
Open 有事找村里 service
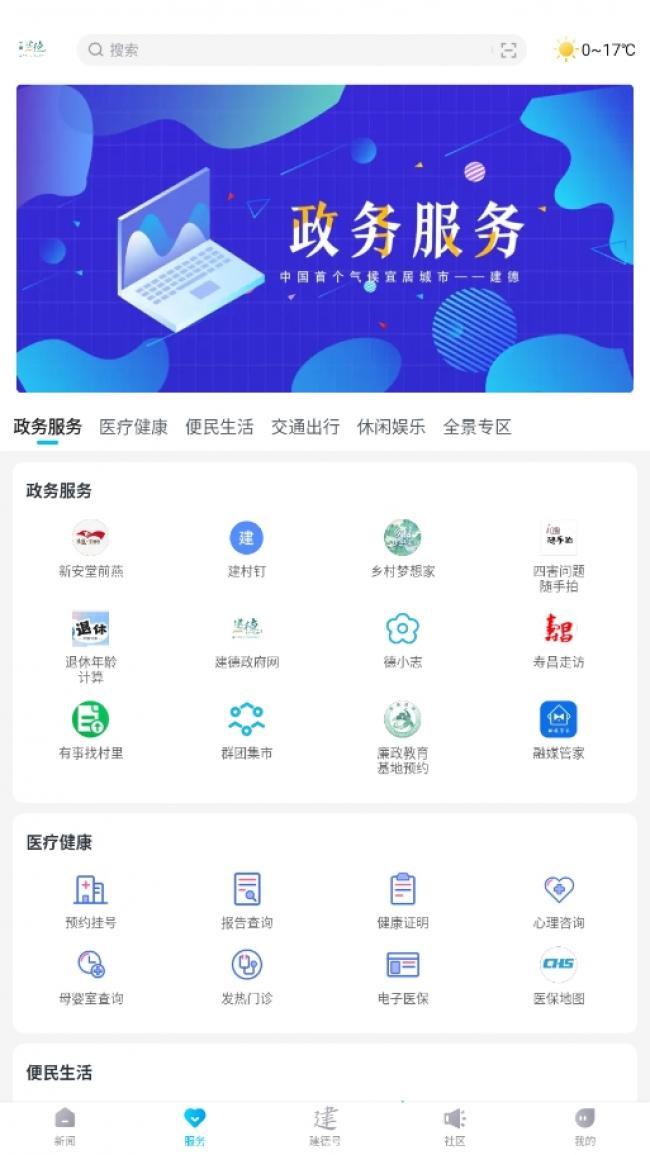click(91, 729)
